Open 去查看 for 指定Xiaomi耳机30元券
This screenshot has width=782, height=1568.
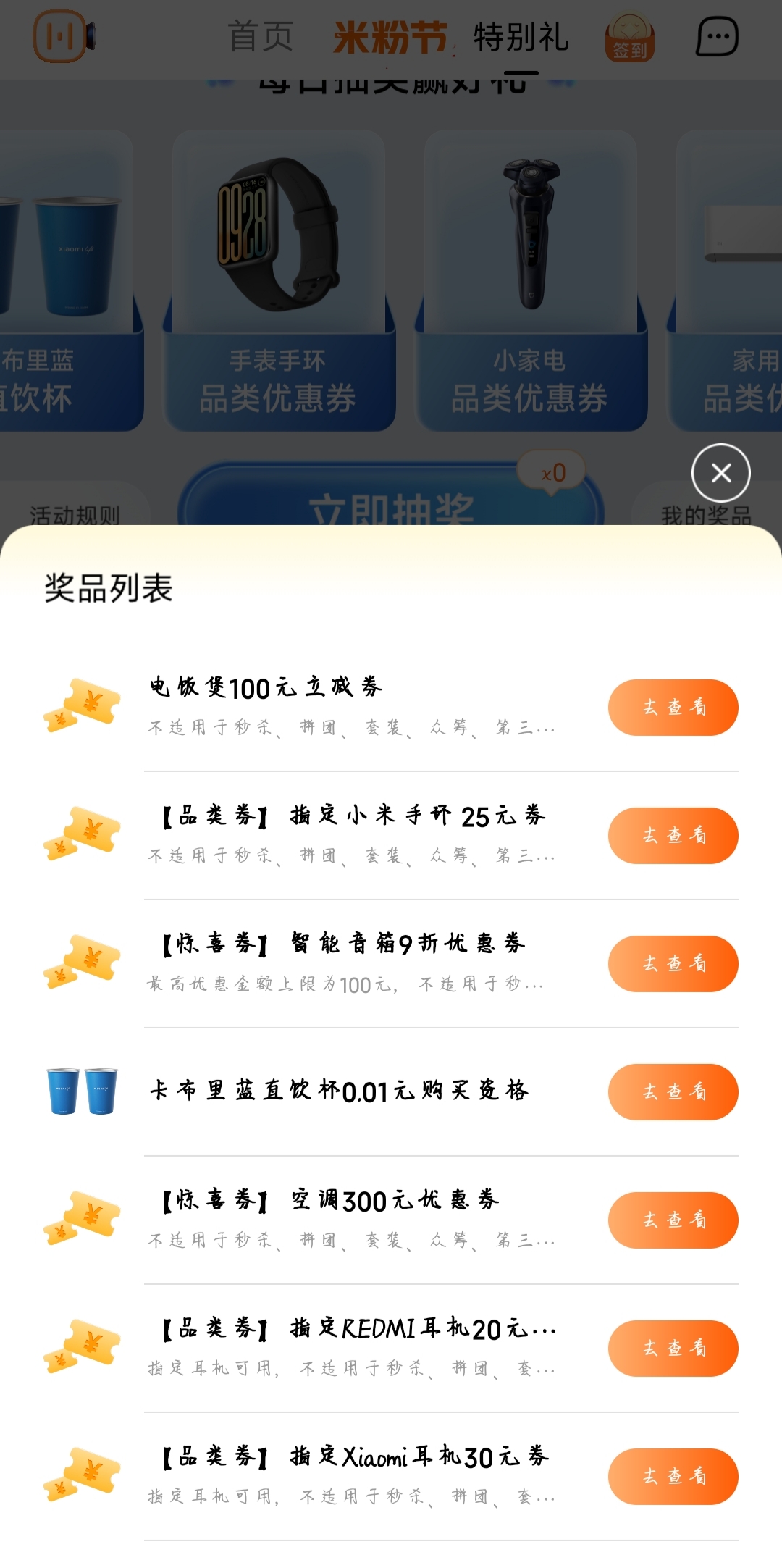(x=673, y=1477)
